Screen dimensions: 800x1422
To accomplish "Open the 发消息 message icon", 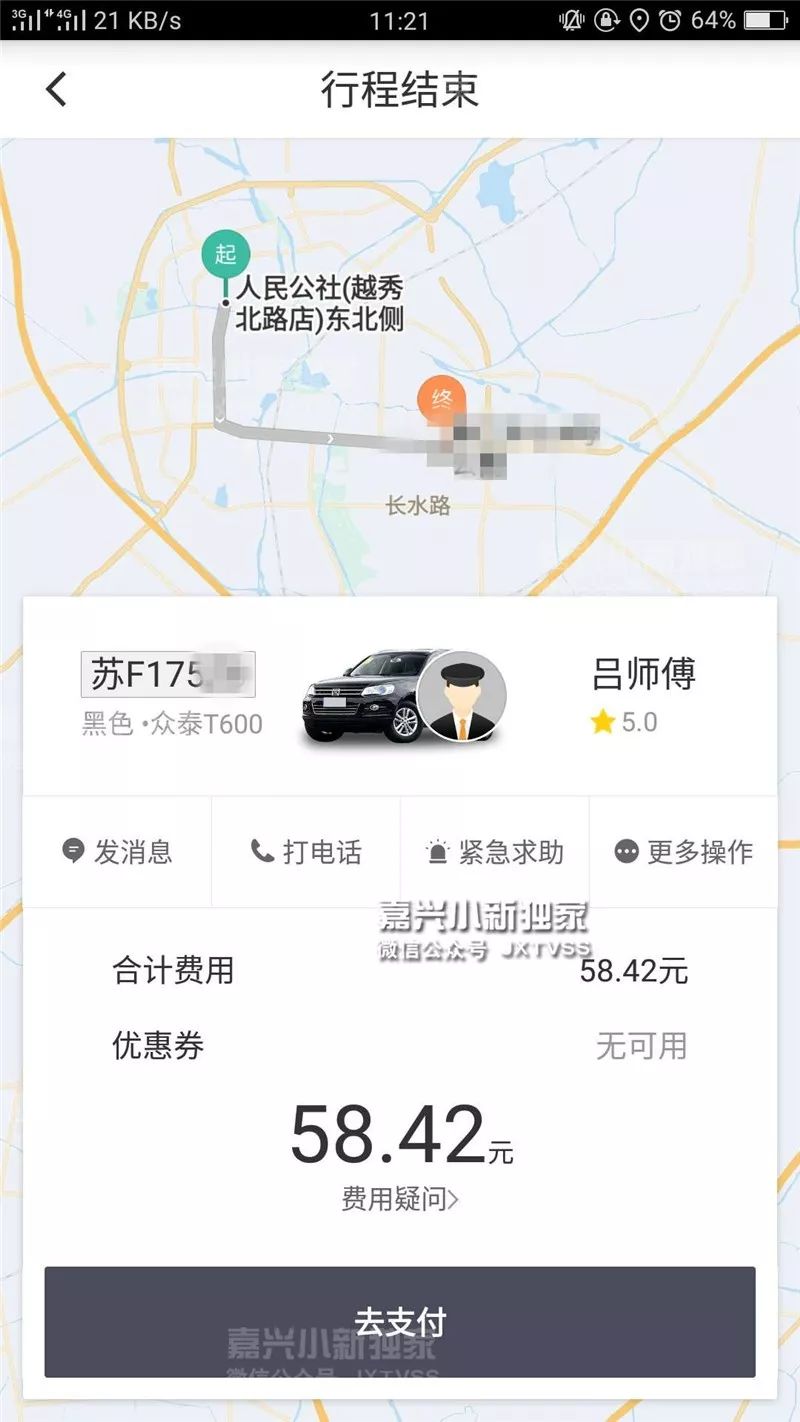I will point(72,851).
